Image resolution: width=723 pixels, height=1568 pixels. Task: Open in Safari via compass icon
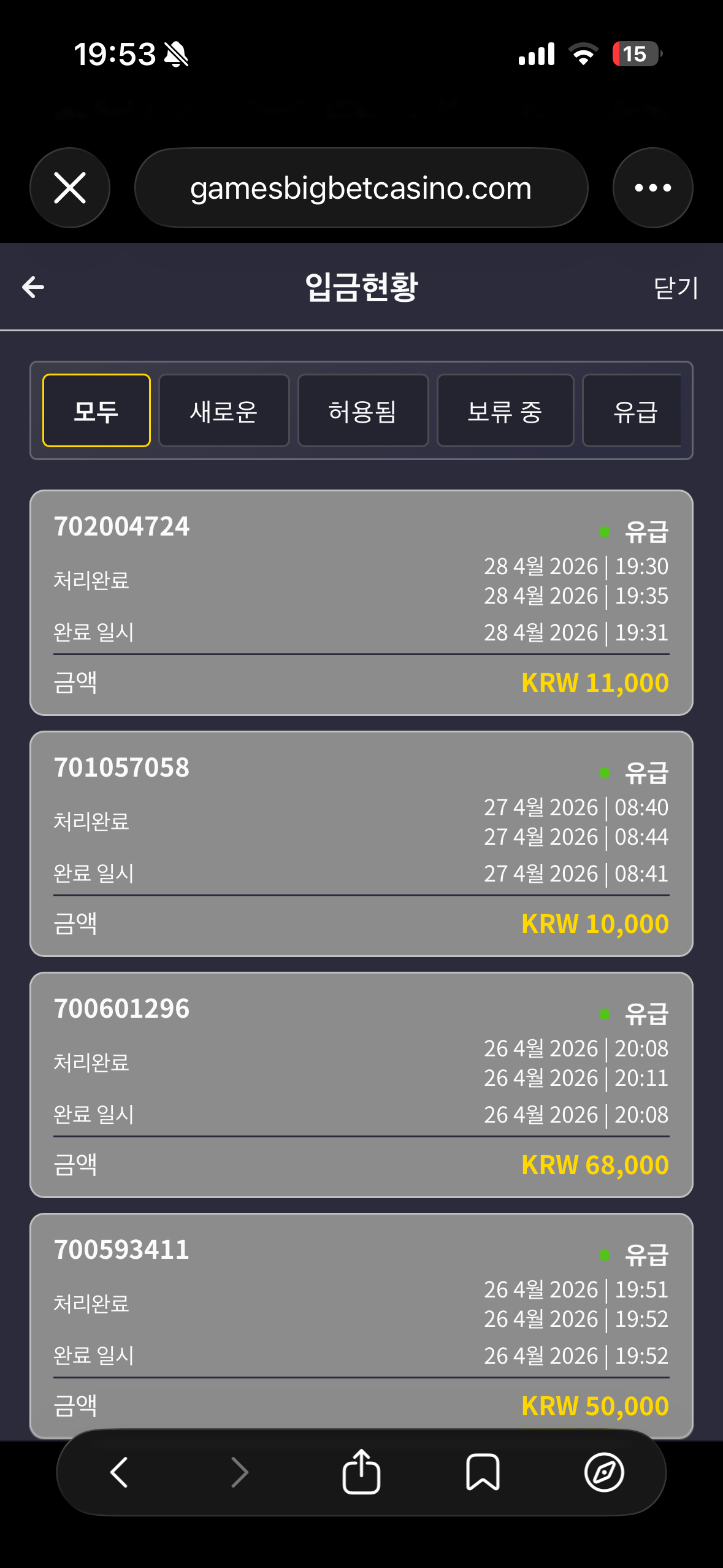(604, 1472)
